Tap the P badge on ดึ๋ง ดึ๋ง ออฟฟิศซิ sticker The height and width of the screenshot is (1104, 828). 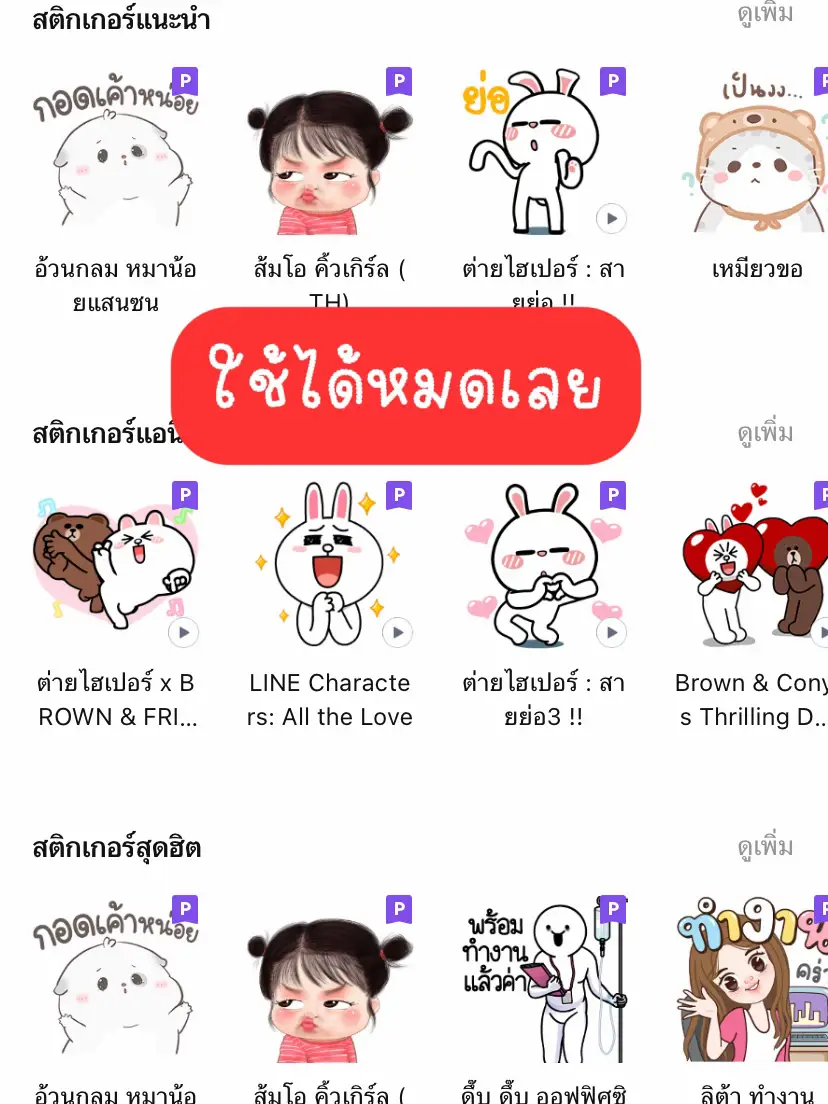[x=611, y=910]
